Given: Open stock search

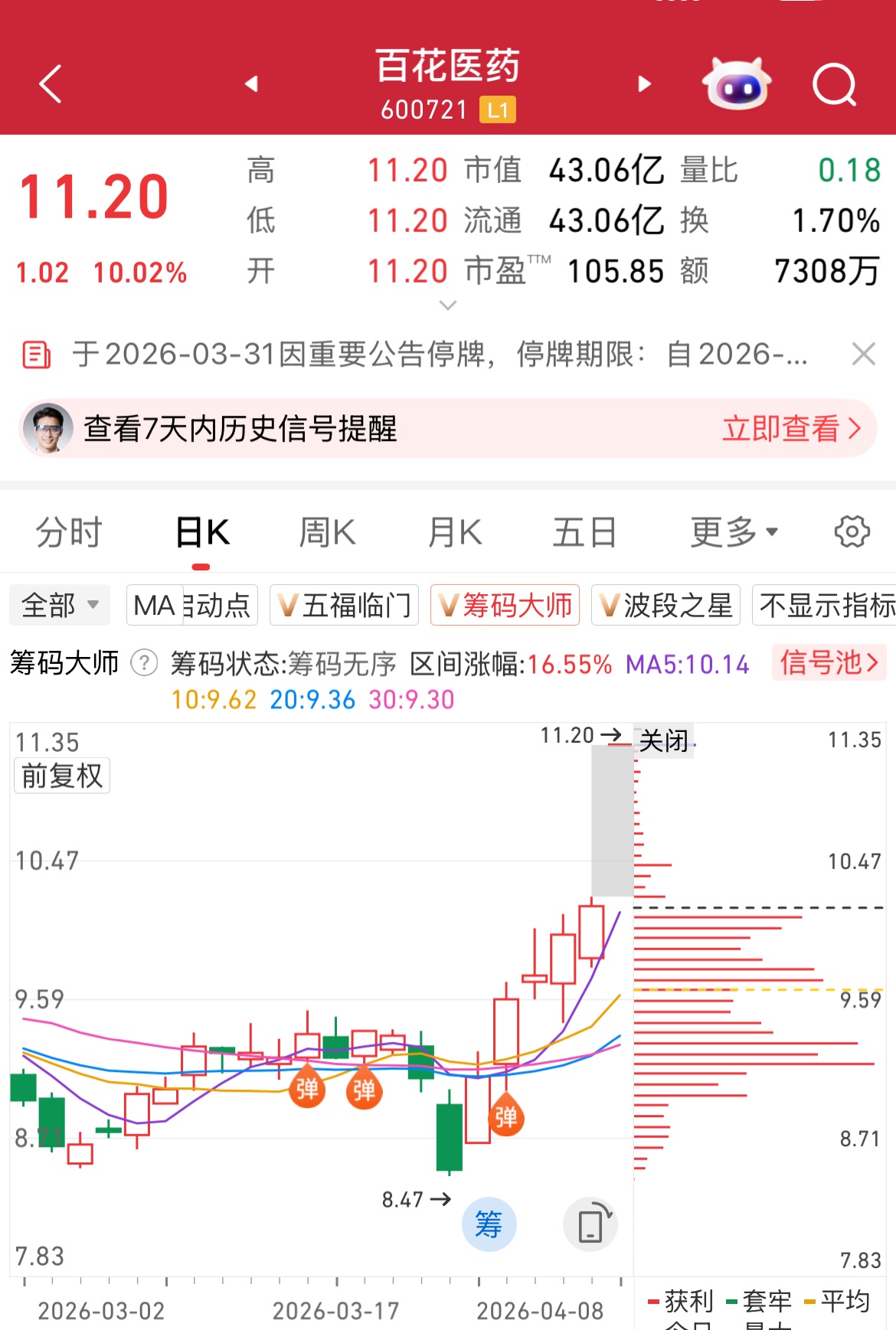Looking at the screenshot, I should click(834, 83).
